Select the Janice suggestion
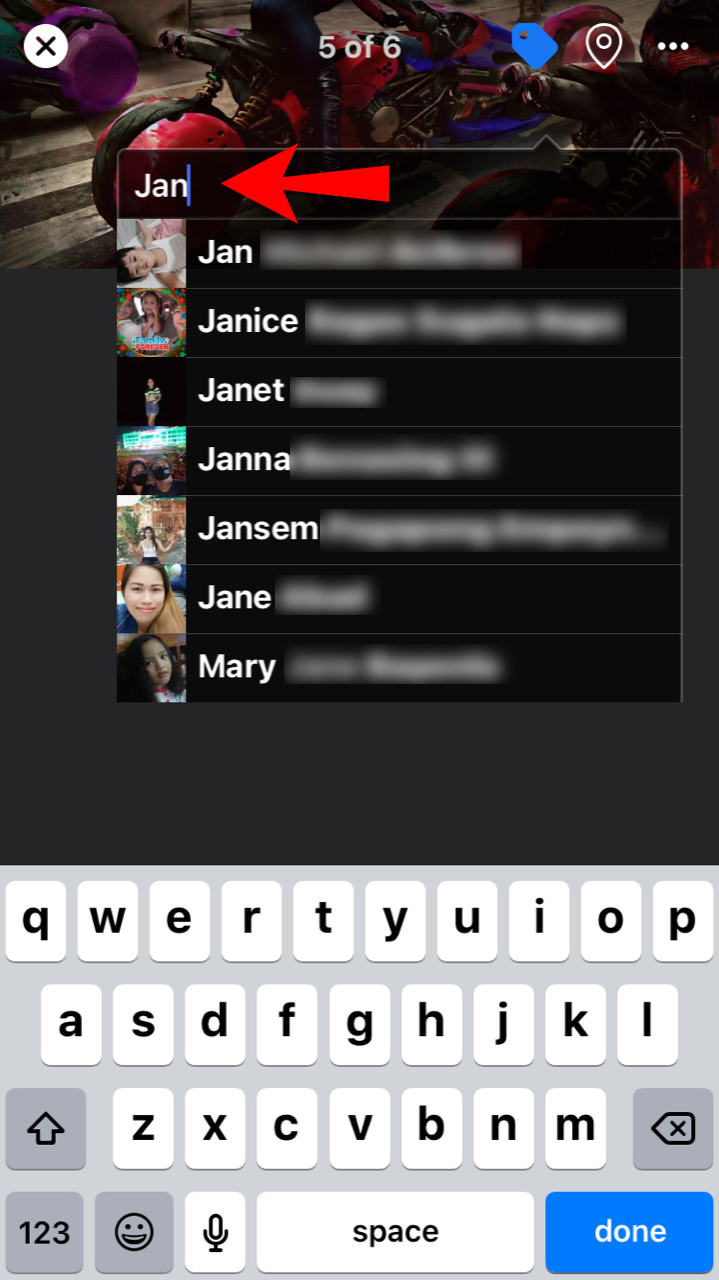 pos(400,322)
